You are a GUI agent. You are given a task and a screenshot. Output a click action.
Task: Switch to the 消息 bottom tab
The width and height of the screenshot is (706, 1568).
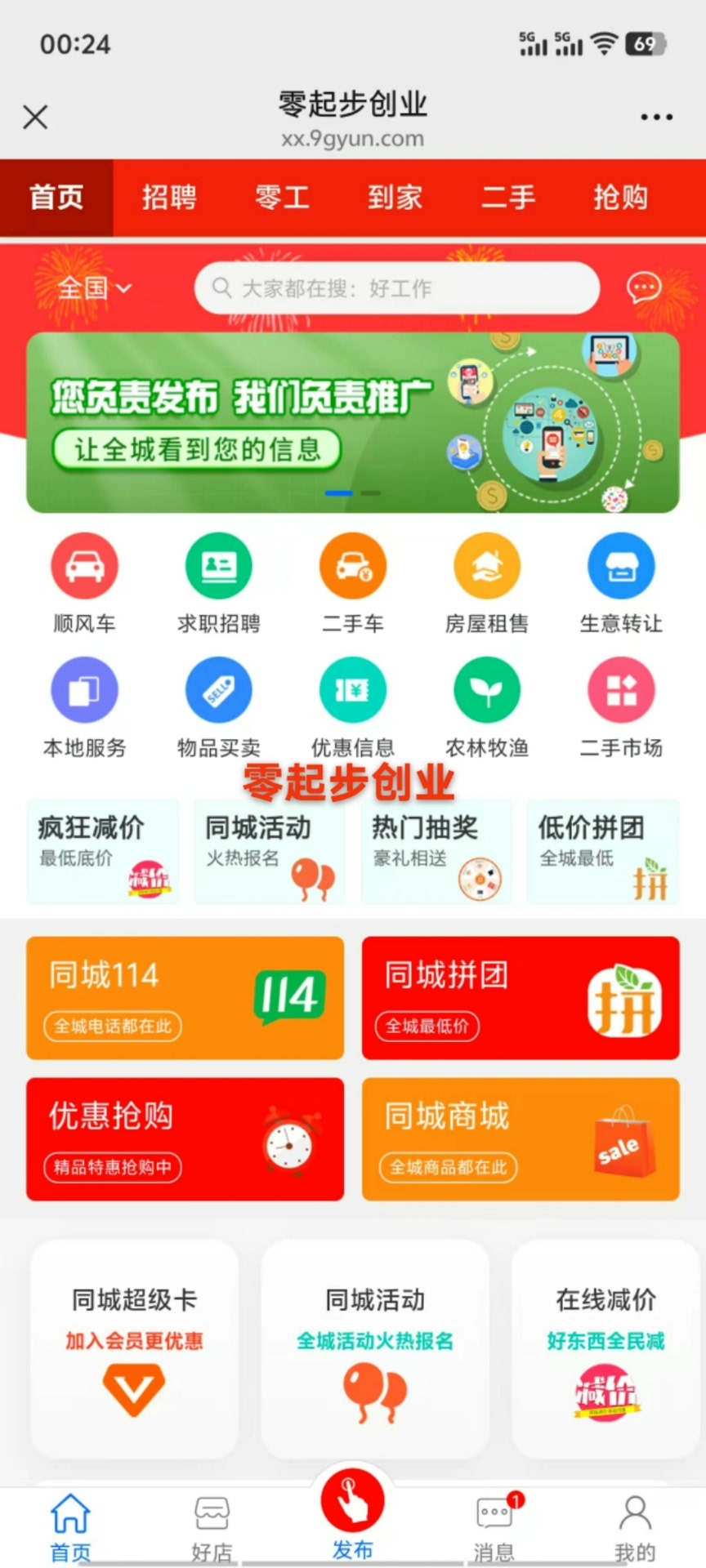coord(494,1526)
